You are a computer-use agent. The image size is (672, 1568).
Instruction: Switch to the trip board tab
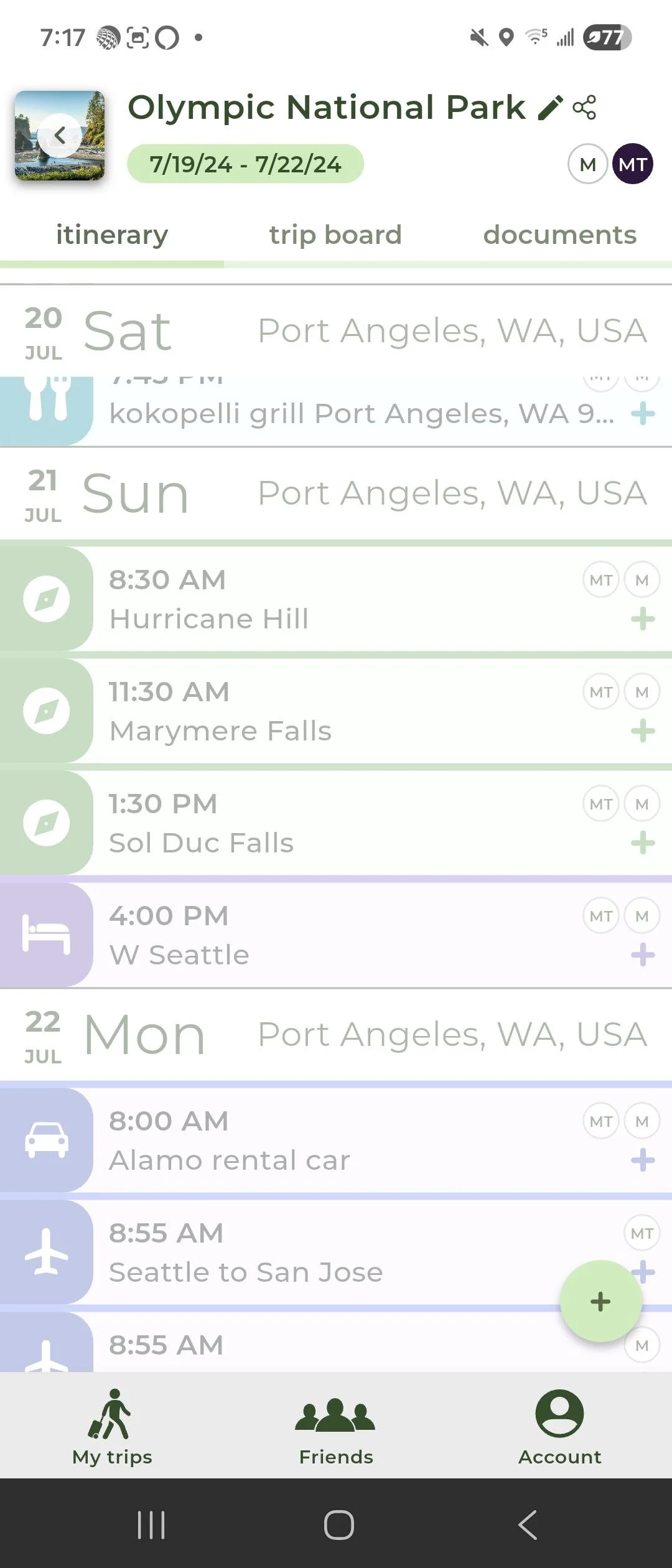pyautogui.click(x=335, y=235)
